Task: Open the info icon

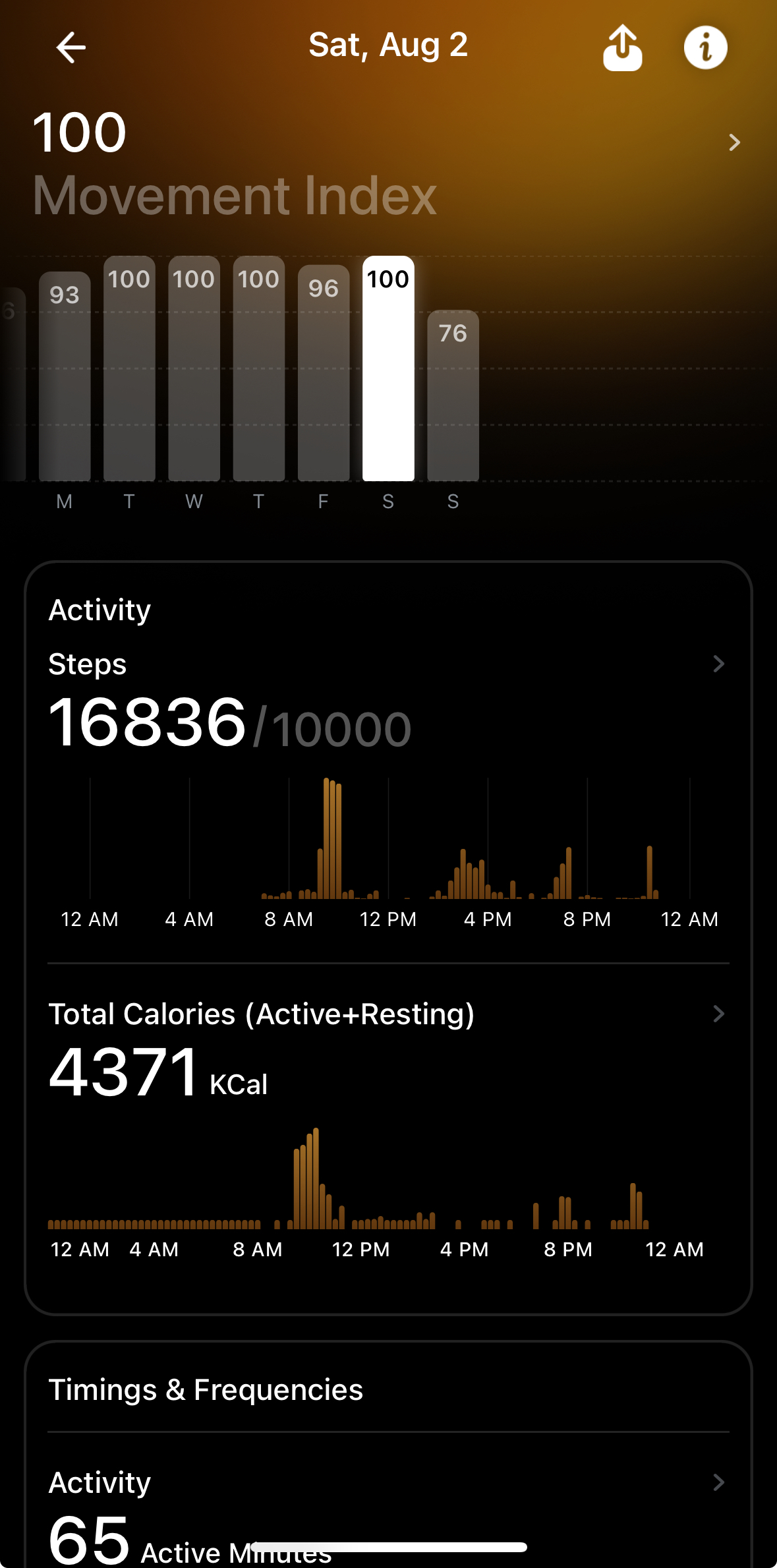Action: tap(705, 47)
